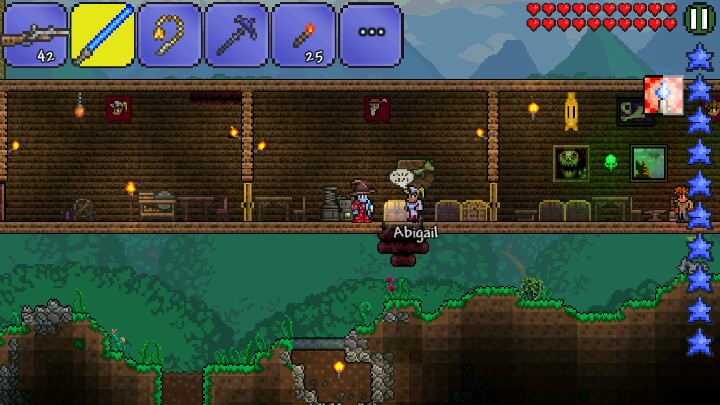Select the pickaxe hotbar slot

[236, 35]
